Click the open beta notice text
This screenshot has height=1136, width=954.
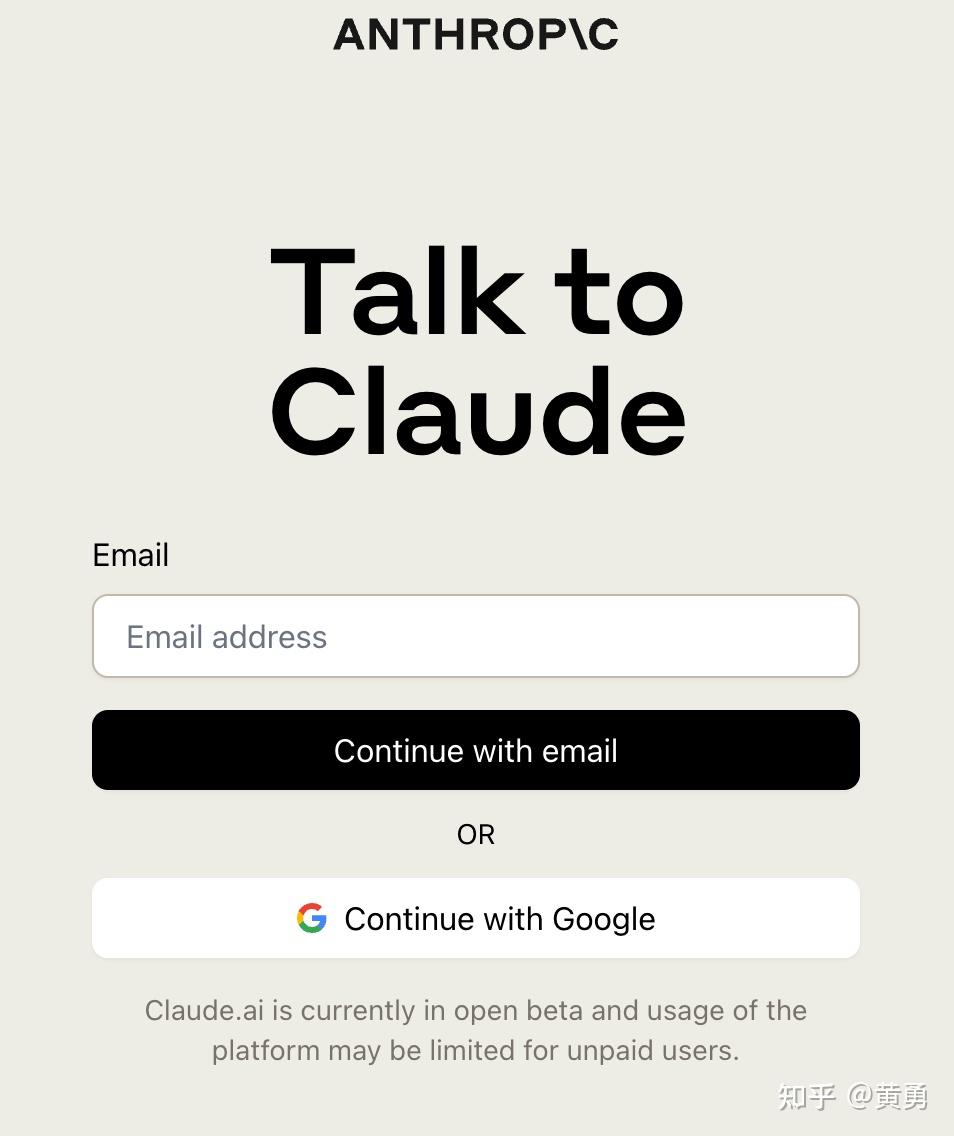point(476,1030)
